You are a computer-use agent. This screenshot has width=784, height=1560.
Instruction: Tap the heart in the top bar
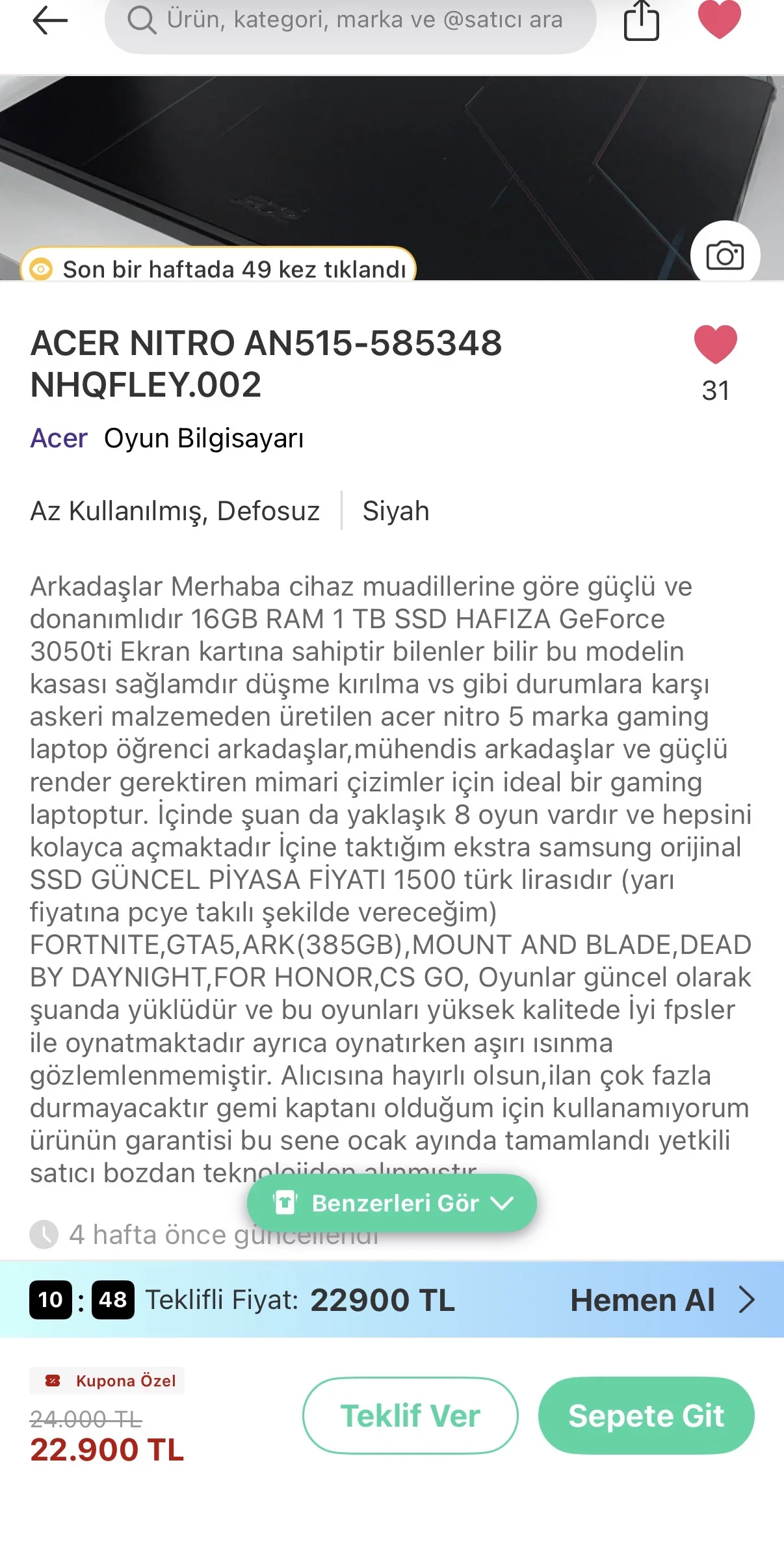(719, 20)
